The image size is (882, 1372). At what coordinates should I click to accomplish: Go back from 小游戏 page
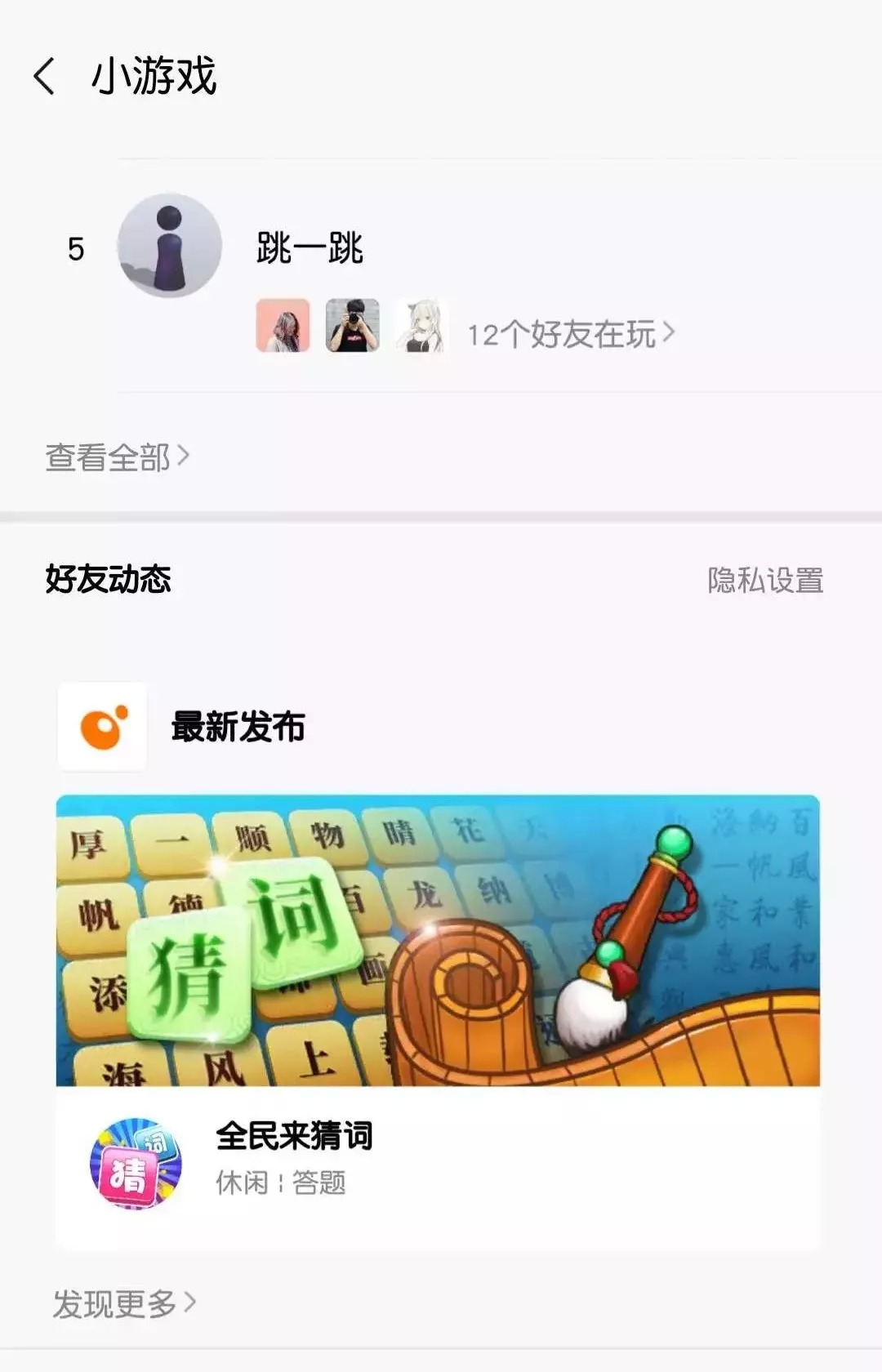tap(45, 77)
